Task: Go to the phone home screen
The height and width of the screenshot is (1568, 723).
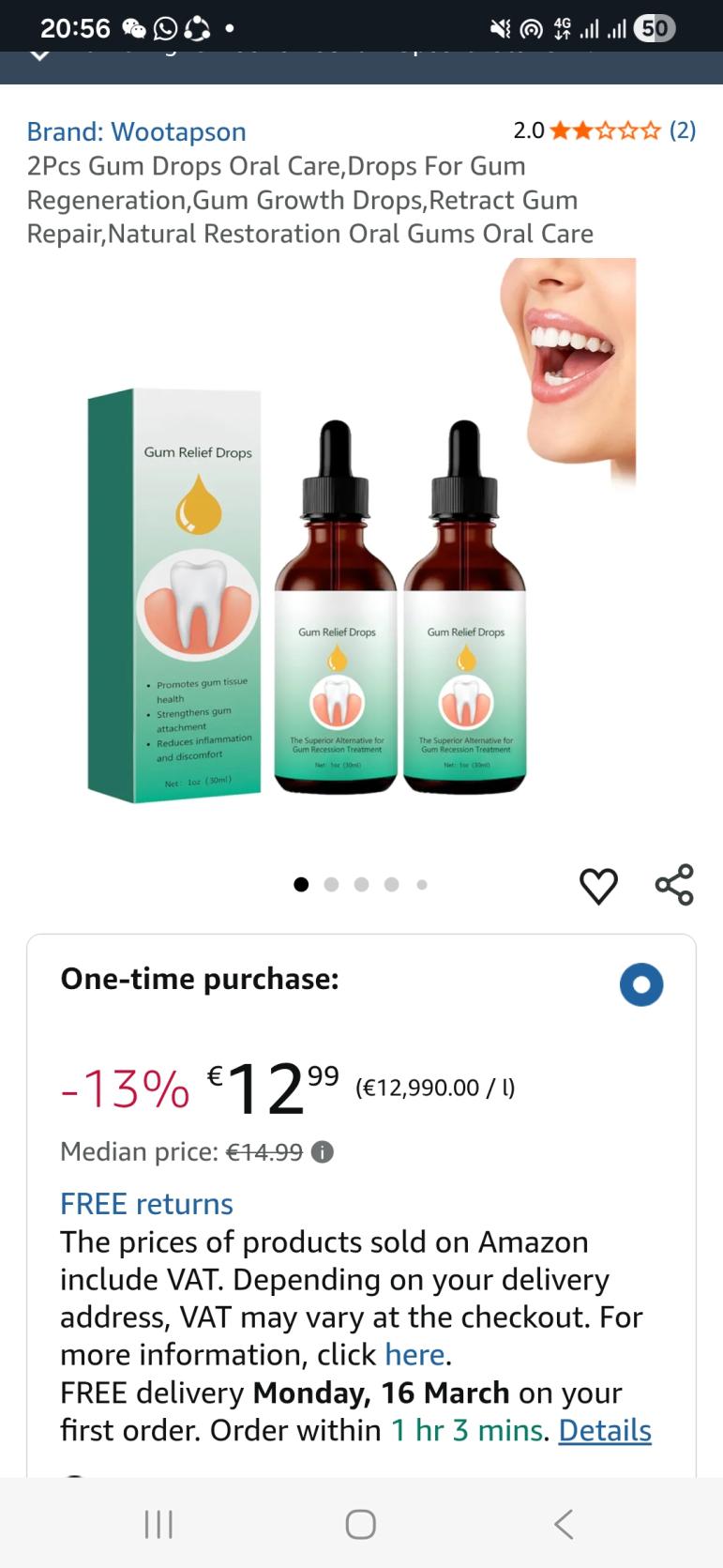Action: (x=361, y=1524)
